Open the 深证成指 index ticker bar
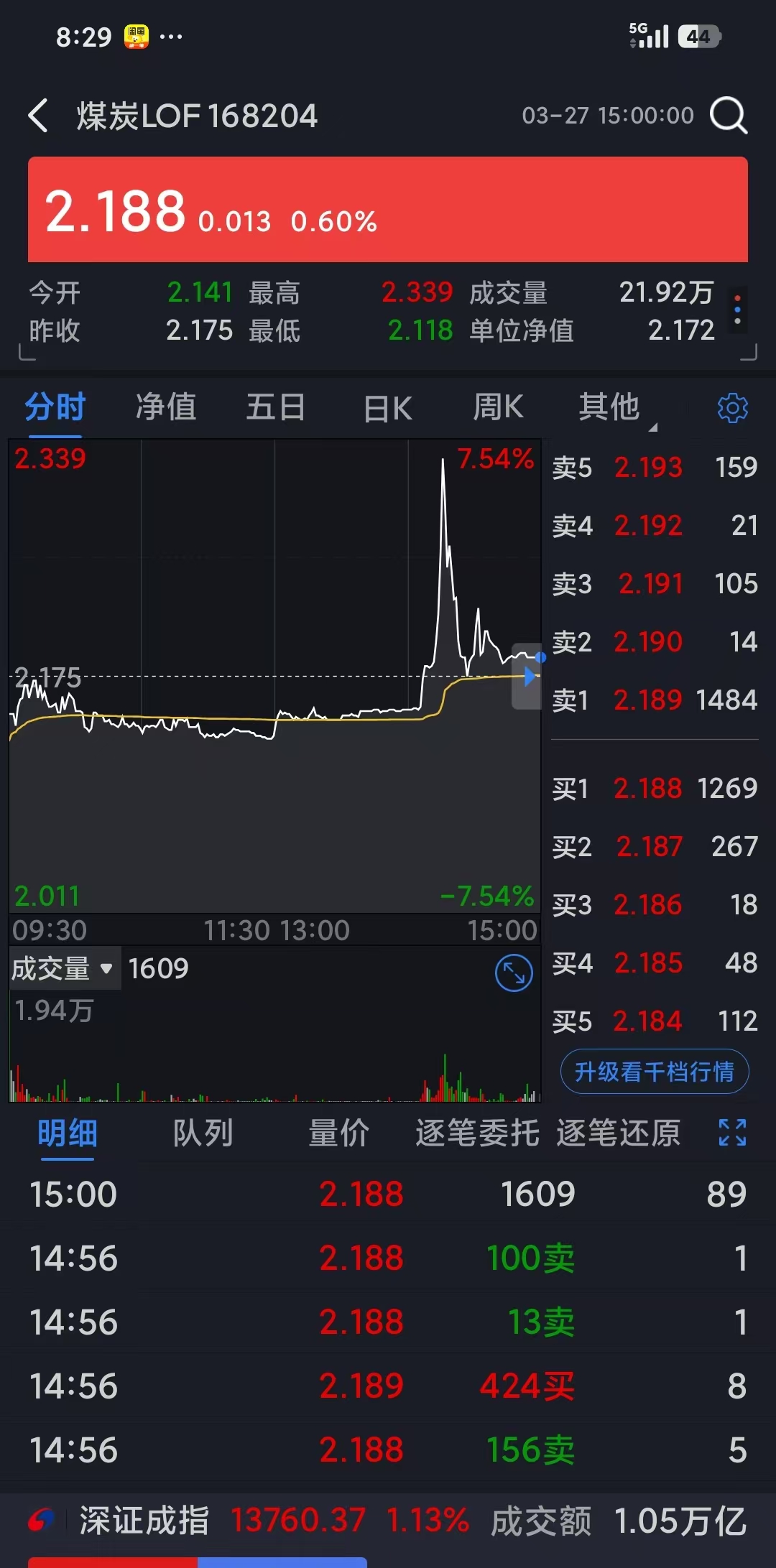This screenshot has height=1568, width=776. coord(388,1520)
